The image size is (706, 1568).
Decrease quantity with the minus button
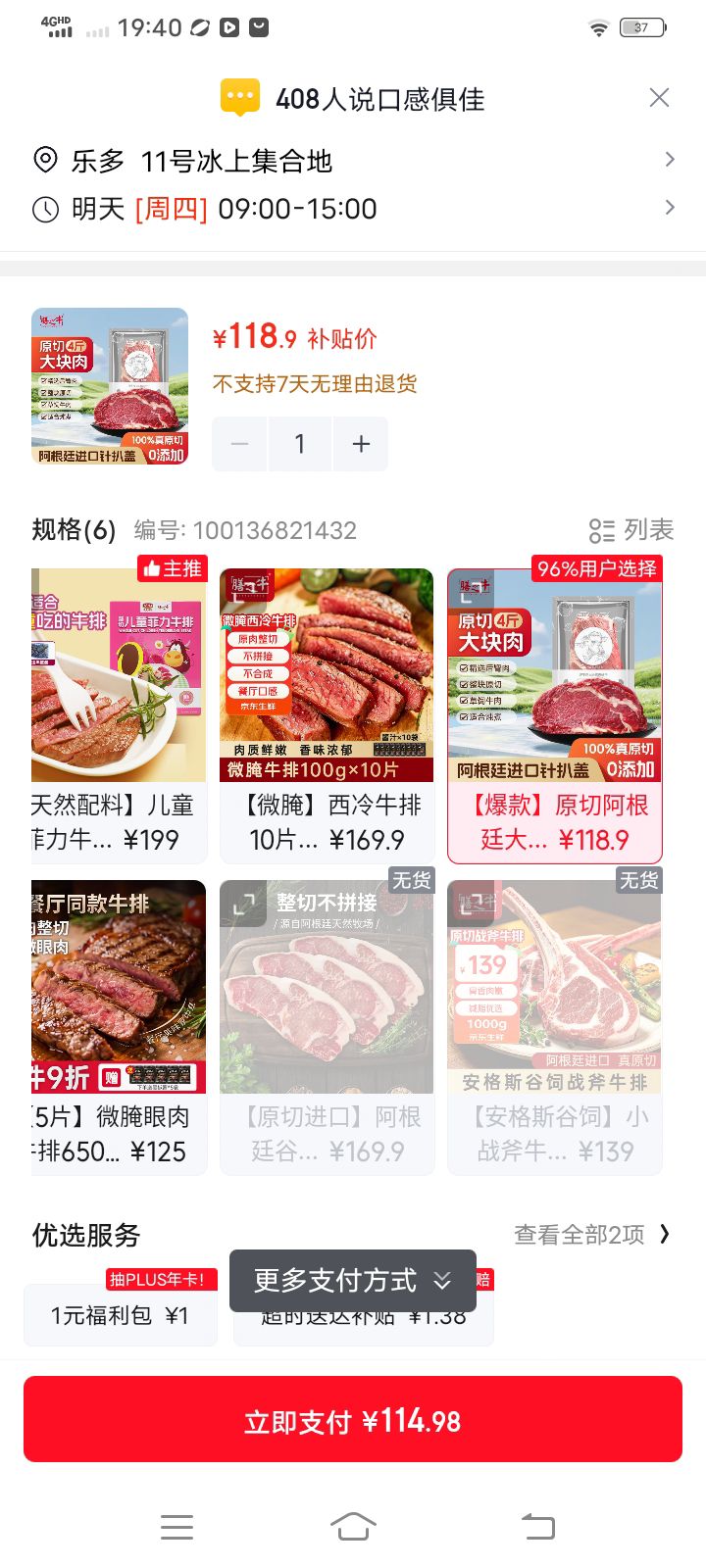pos(239,444)
